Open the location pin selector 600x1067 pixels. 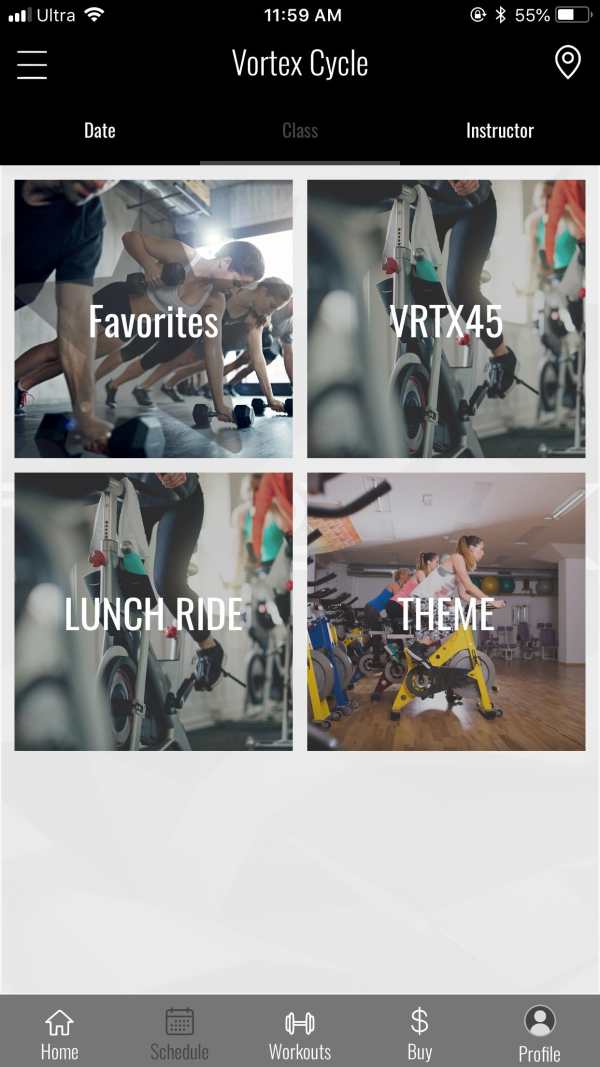pos(567,63)
